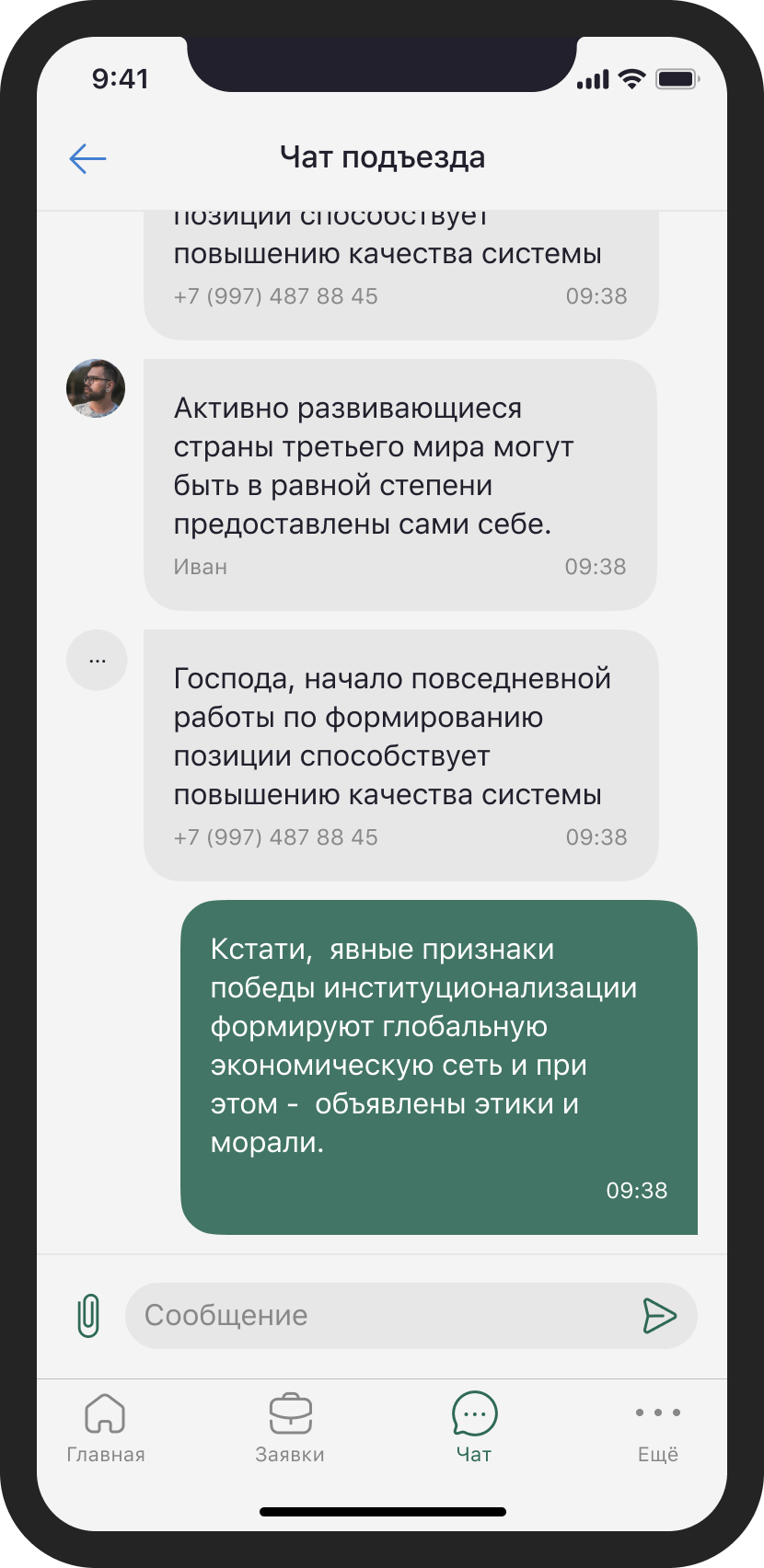Switch to the Главная tab

(106, 1427)
